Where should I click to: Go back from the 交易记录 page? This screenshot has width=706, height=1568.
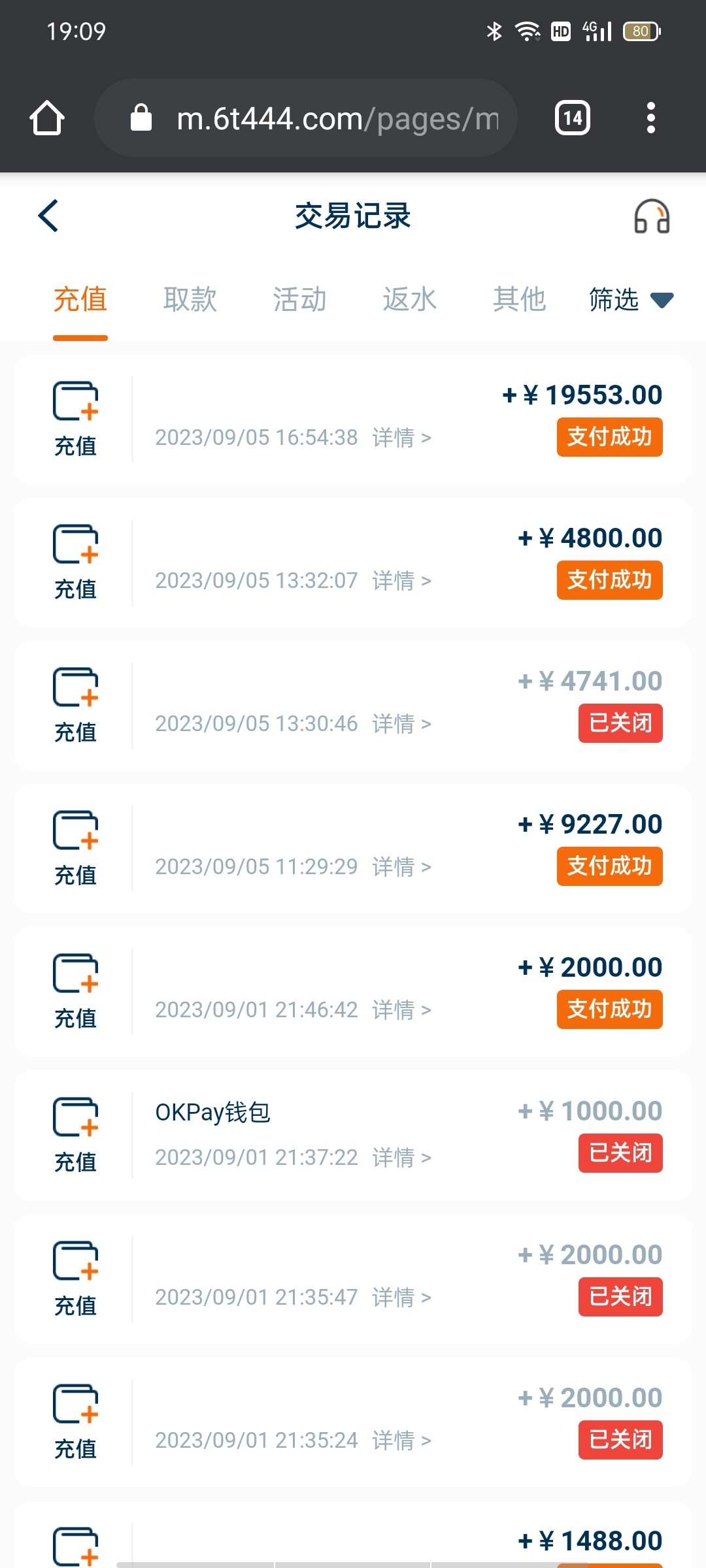pos(48,216)
